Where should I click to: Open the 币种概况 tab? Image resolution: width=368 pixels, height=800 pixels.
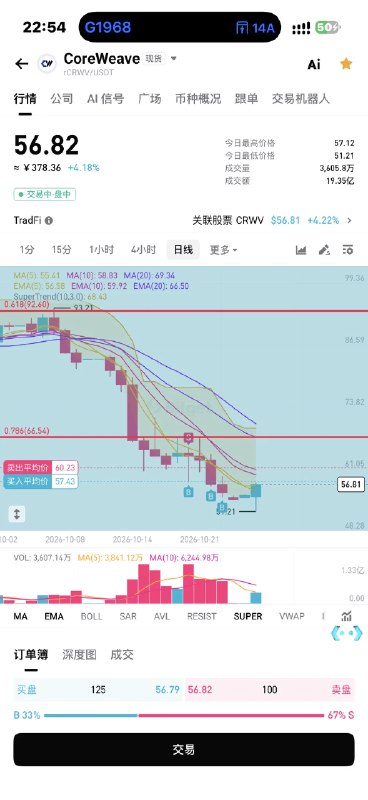click(198, 98)
